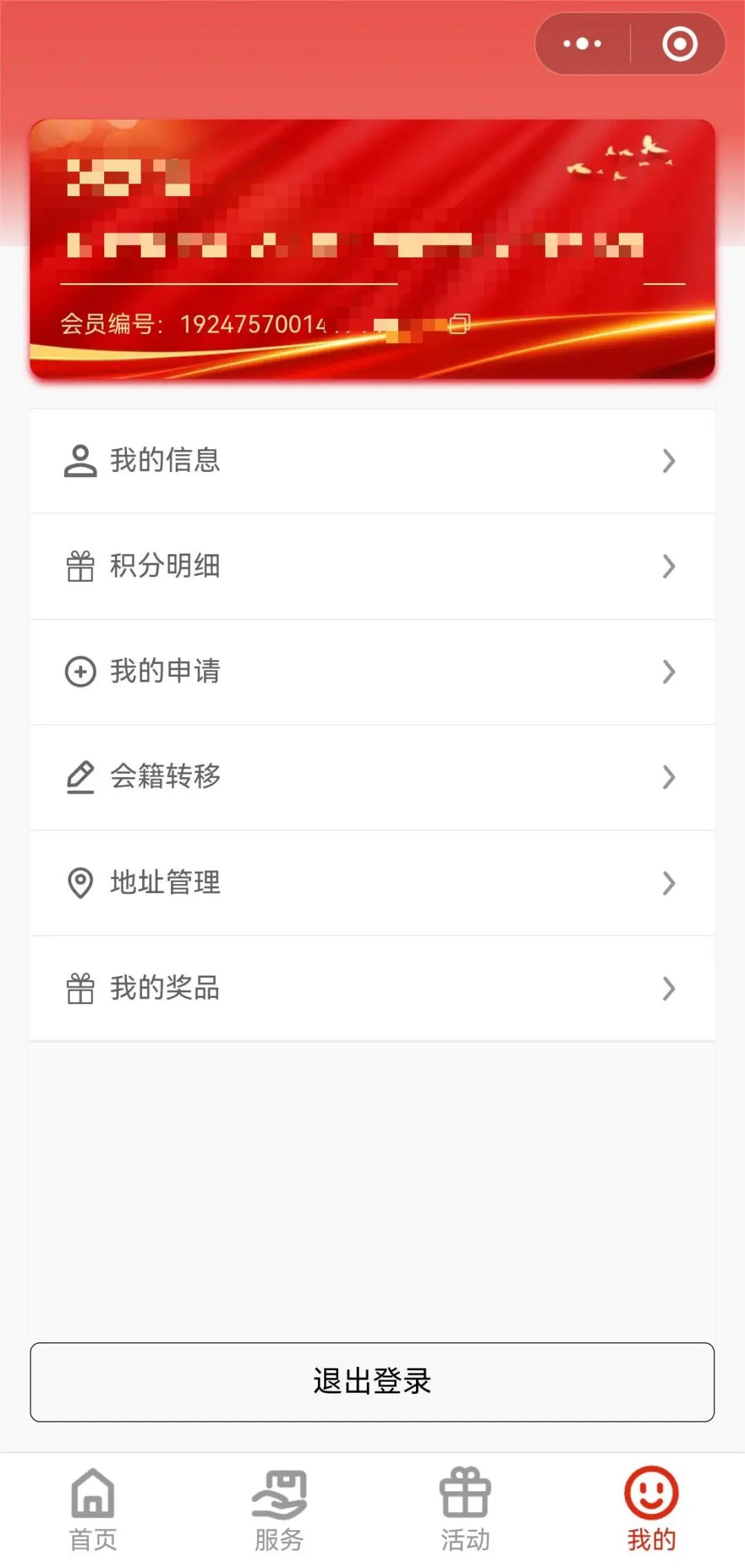745x1568 pixels.
Task: Copy the member number with copy icon
Action: click(459, 323)
